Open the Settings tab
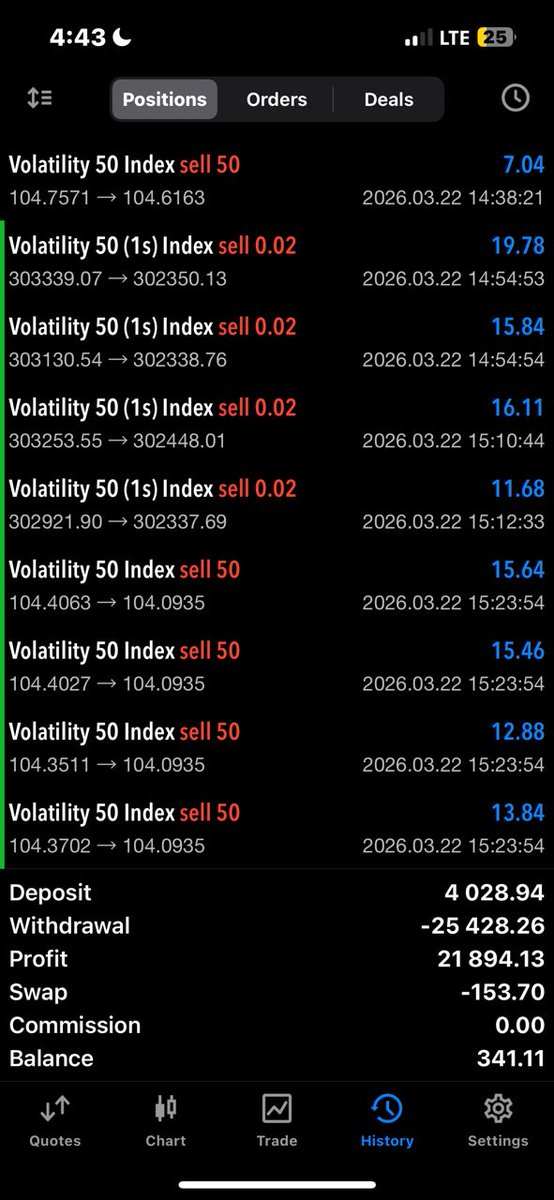Viewport: 554px width, 1200px height. pos(498,1121)
